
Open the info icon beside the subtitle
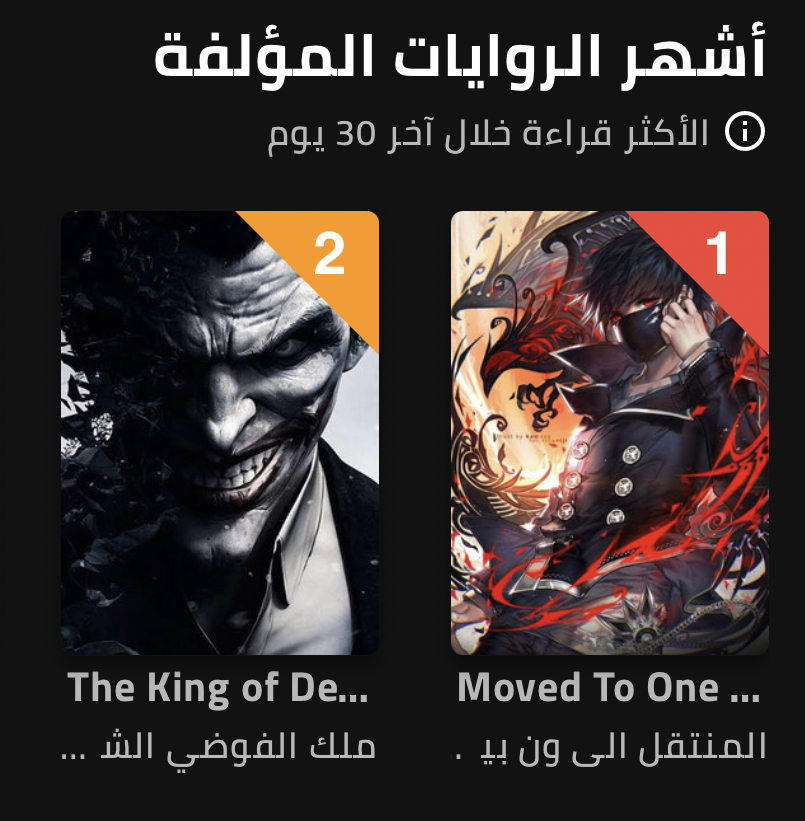pyautogui.click(x=745, y=132)
